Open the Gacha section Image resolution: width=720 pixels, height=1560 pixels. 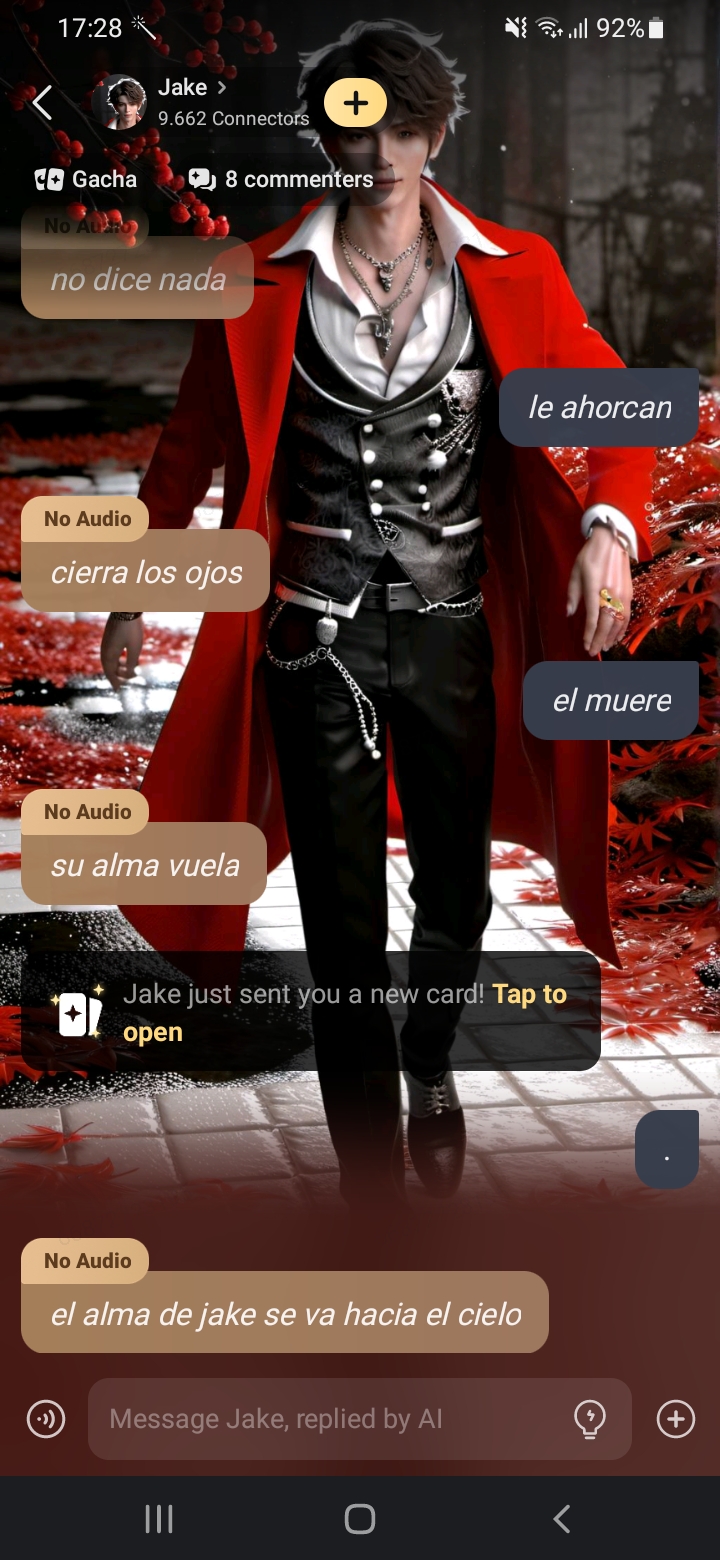point(86,179)
